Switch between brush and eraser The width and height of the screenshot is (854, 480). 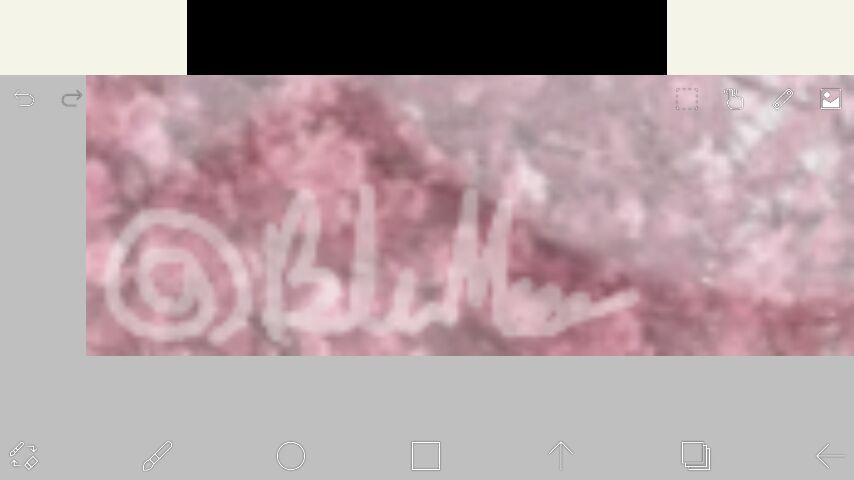(x=24, y=456)
